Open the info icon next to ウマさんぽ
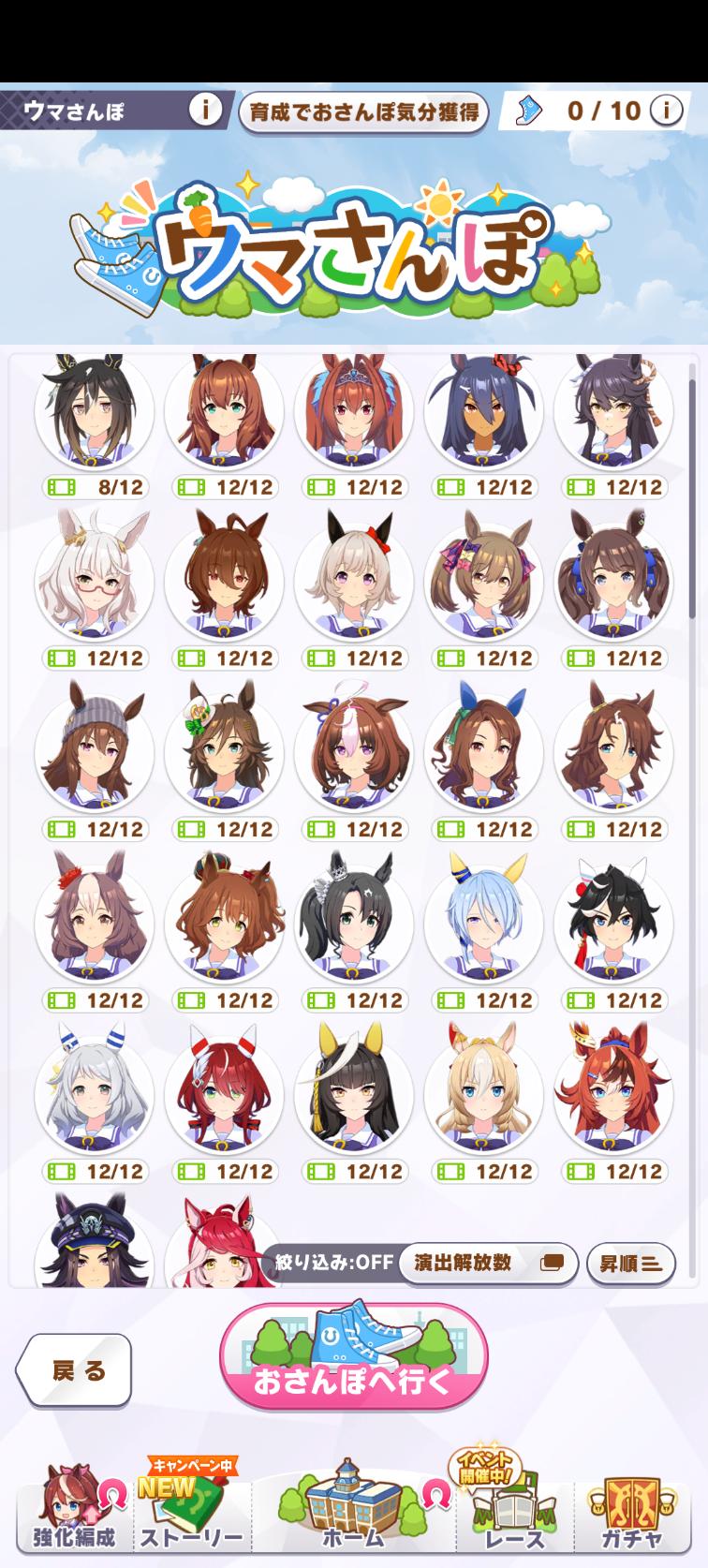 pos(205,111)
